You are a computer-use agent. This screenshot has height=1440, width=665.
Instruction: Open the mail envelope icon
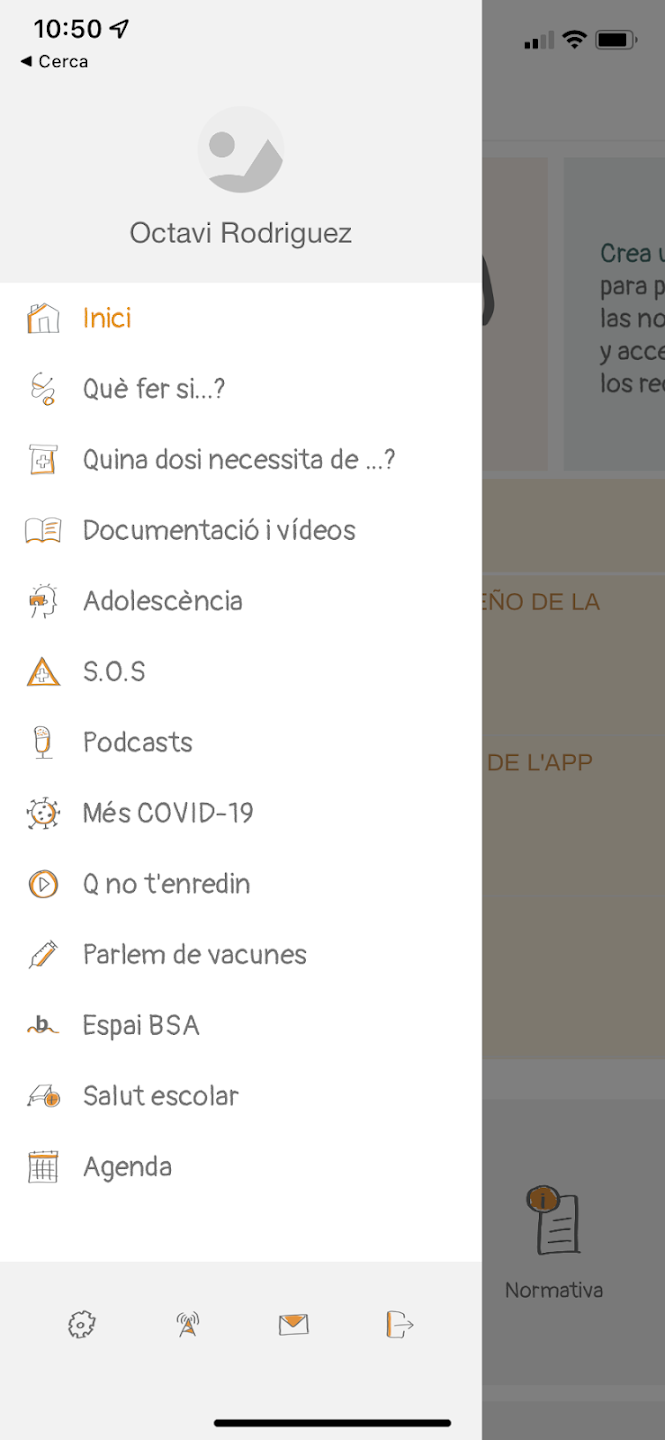click(x=293, y=1325)
